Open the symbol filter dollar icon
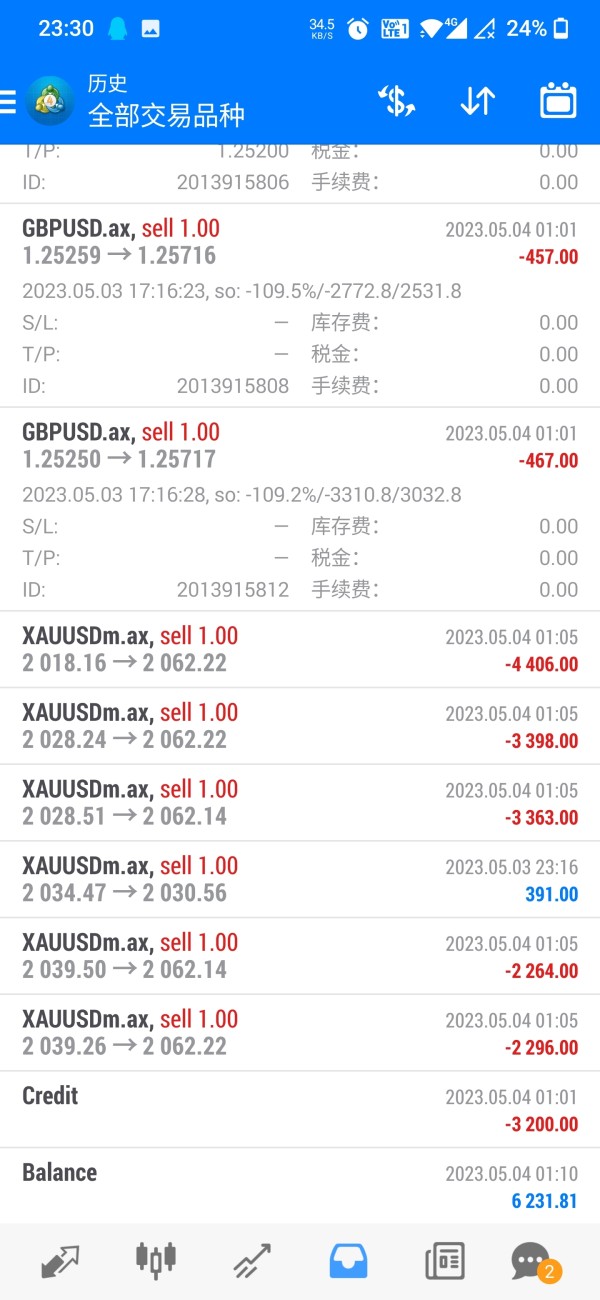The height and width of the screenshot is (1300, 600). 396,101
